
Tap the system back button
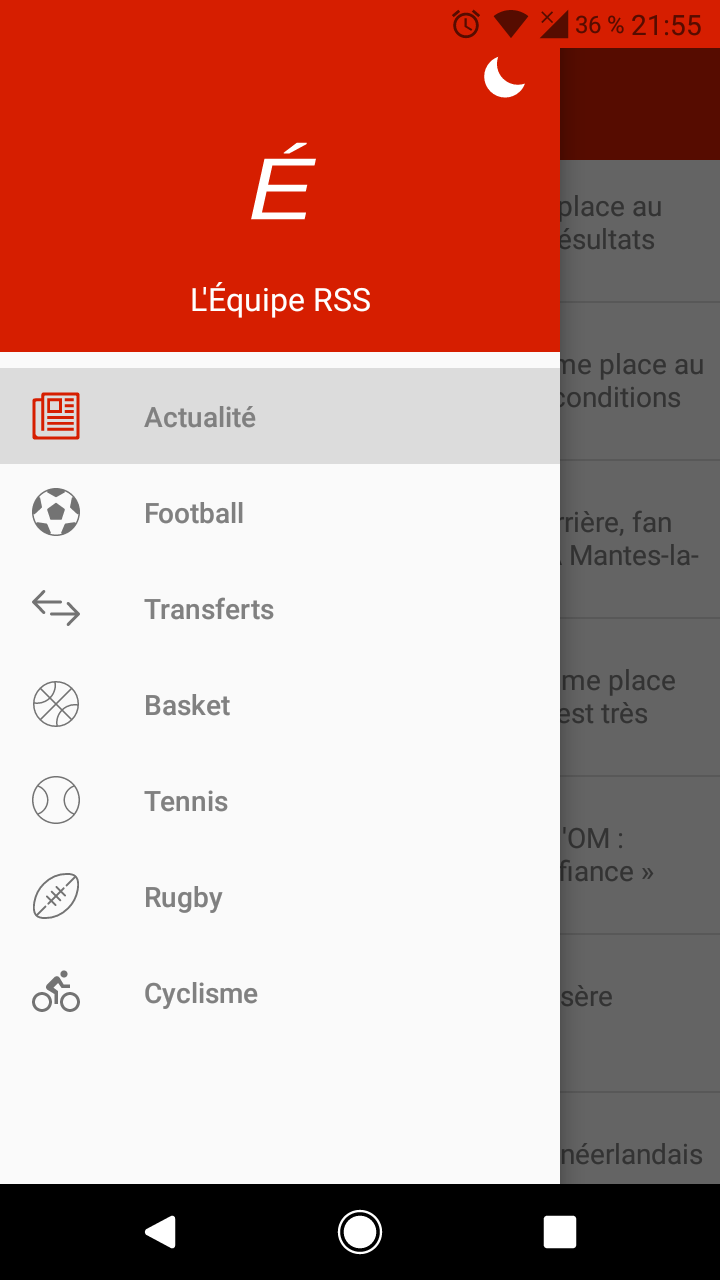click(160, 1231)
